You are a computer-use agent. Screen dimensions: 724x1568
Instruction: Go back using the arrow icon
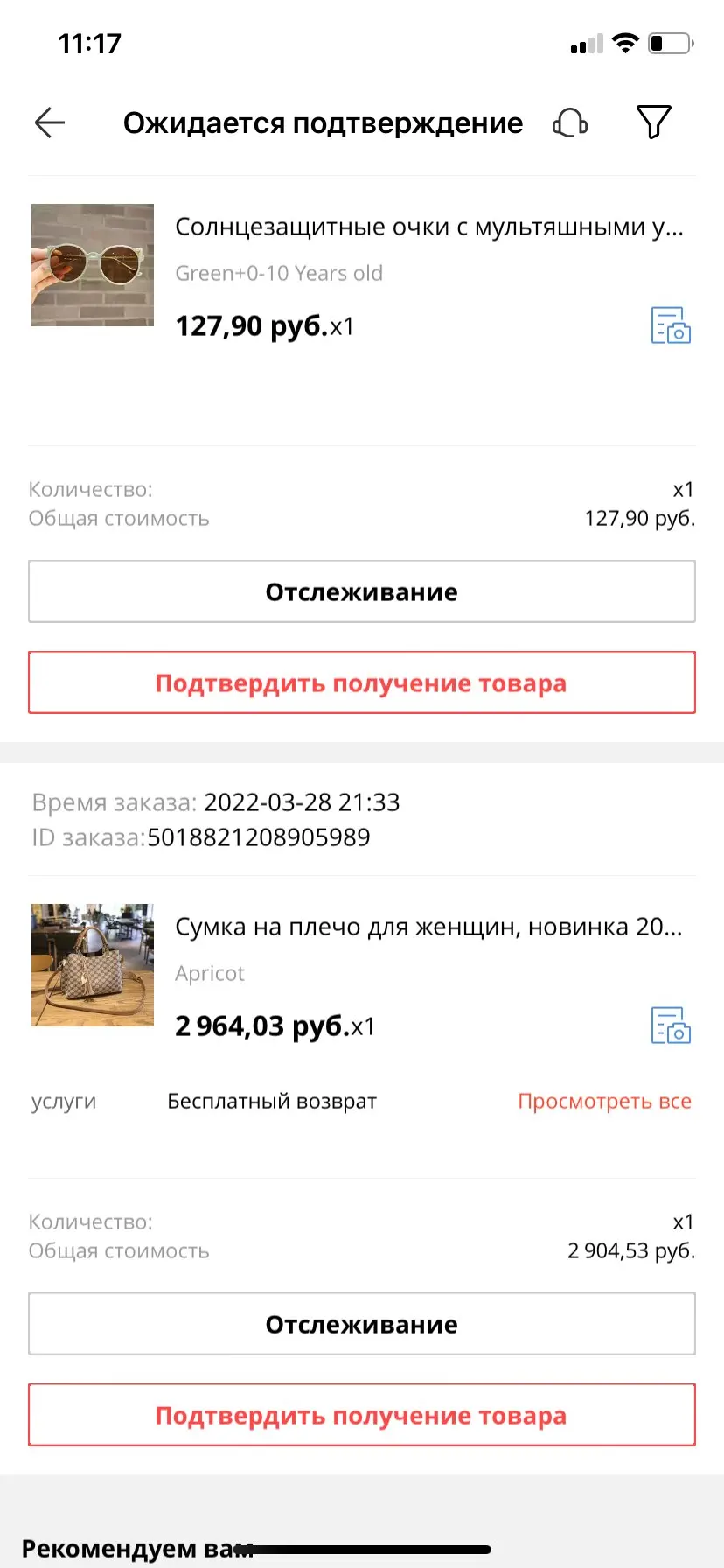point(50,122)
